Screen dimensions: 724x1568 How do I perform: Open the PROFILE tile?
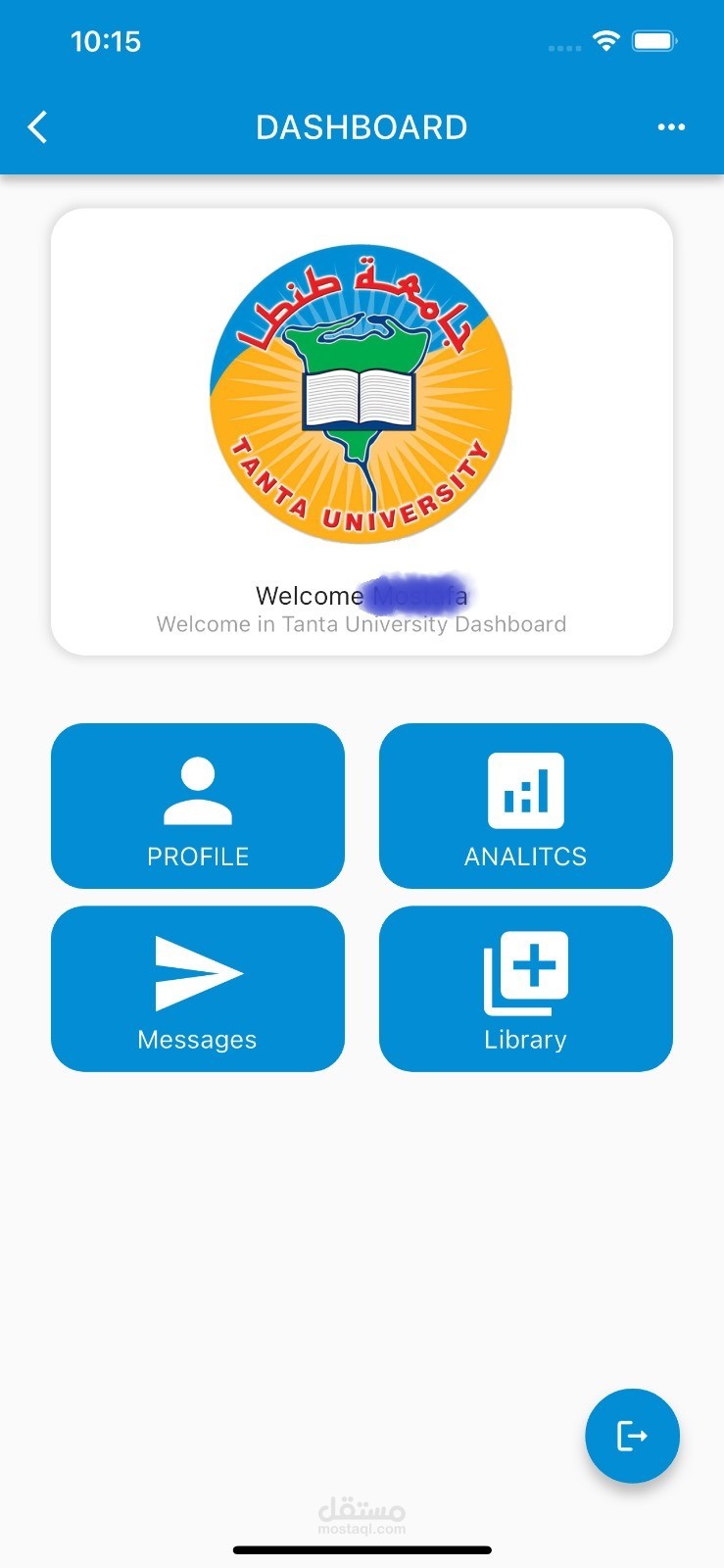198,807
